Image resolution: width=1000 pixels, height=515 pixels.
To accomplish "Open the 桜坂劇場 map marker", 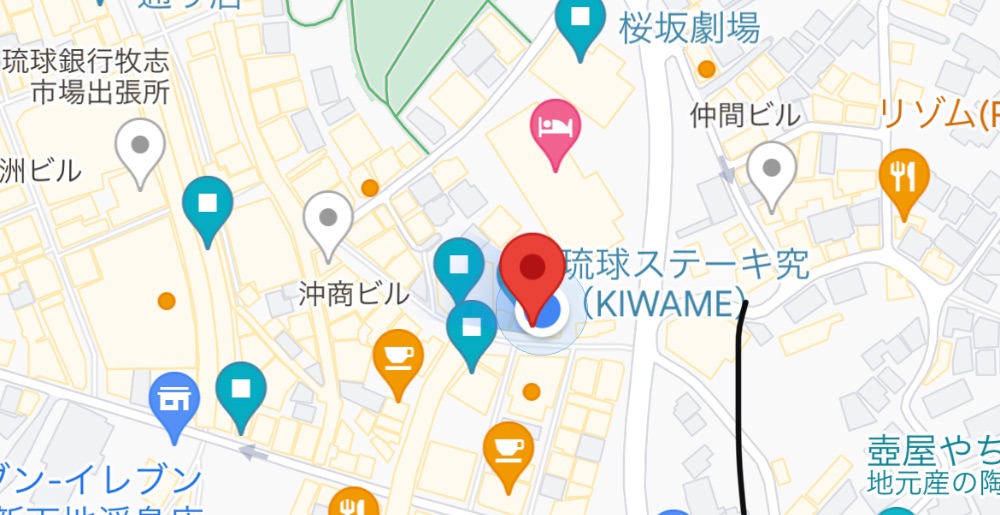I will point(580,18).
